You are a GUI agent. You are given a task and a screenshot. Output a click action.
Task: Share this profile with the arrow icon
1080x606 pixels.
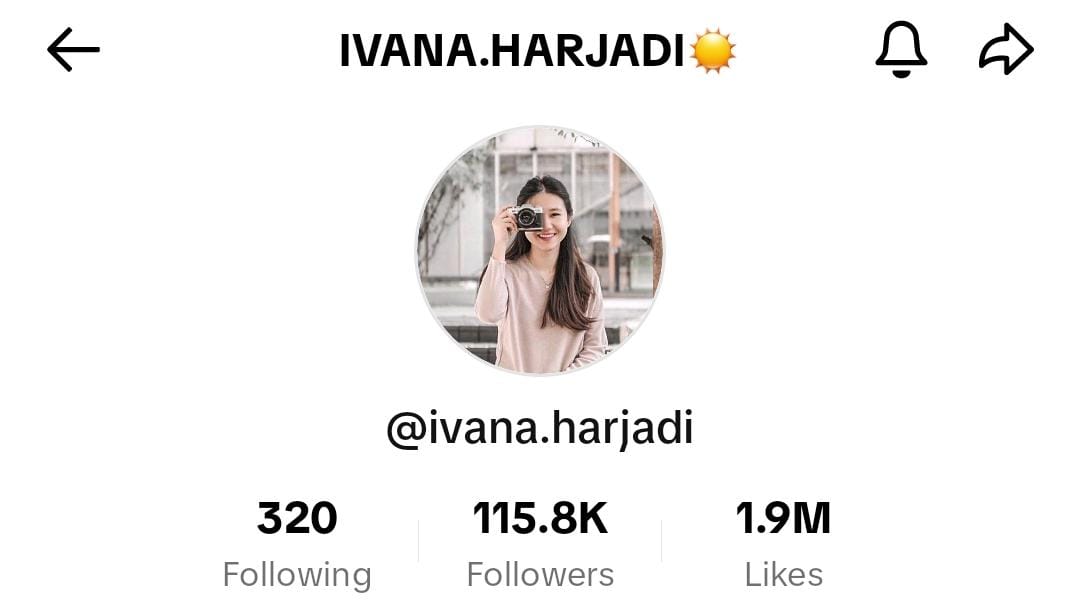click(x=1005, y=50)
